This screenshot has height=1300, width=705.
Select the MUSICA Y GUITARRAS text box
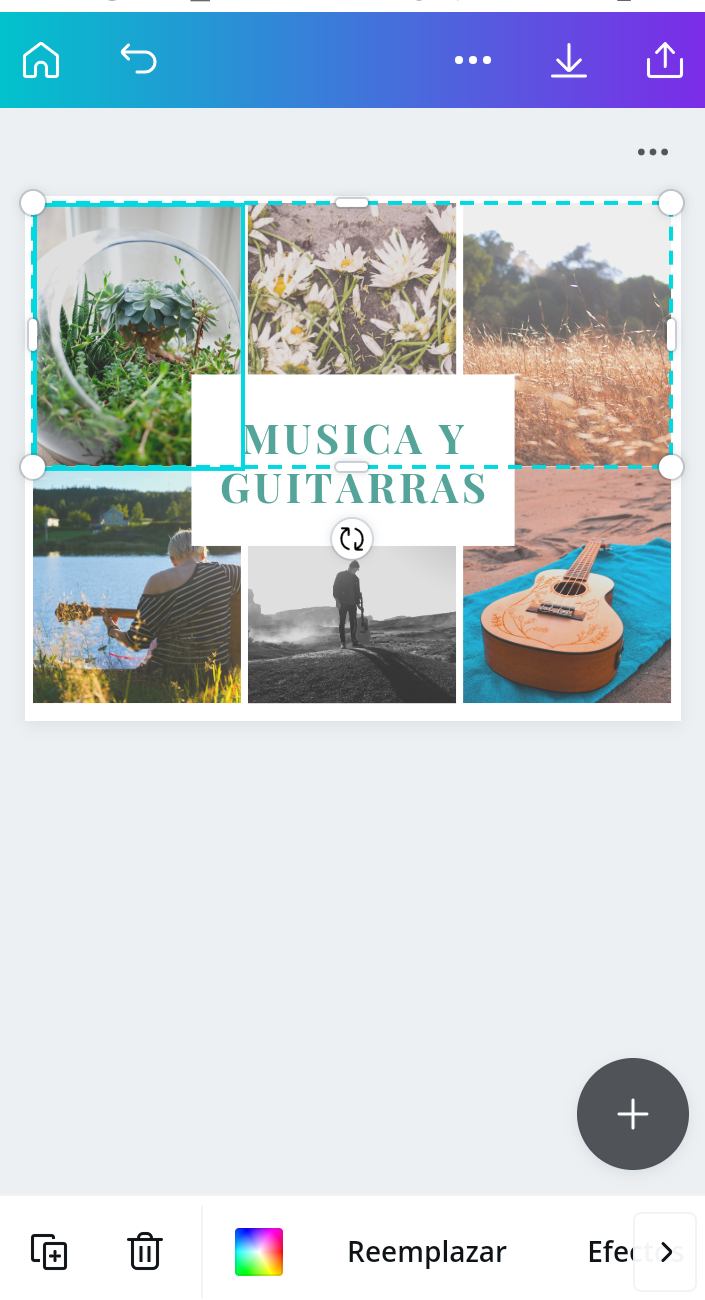pyautogui.click(x=354, y=464)
